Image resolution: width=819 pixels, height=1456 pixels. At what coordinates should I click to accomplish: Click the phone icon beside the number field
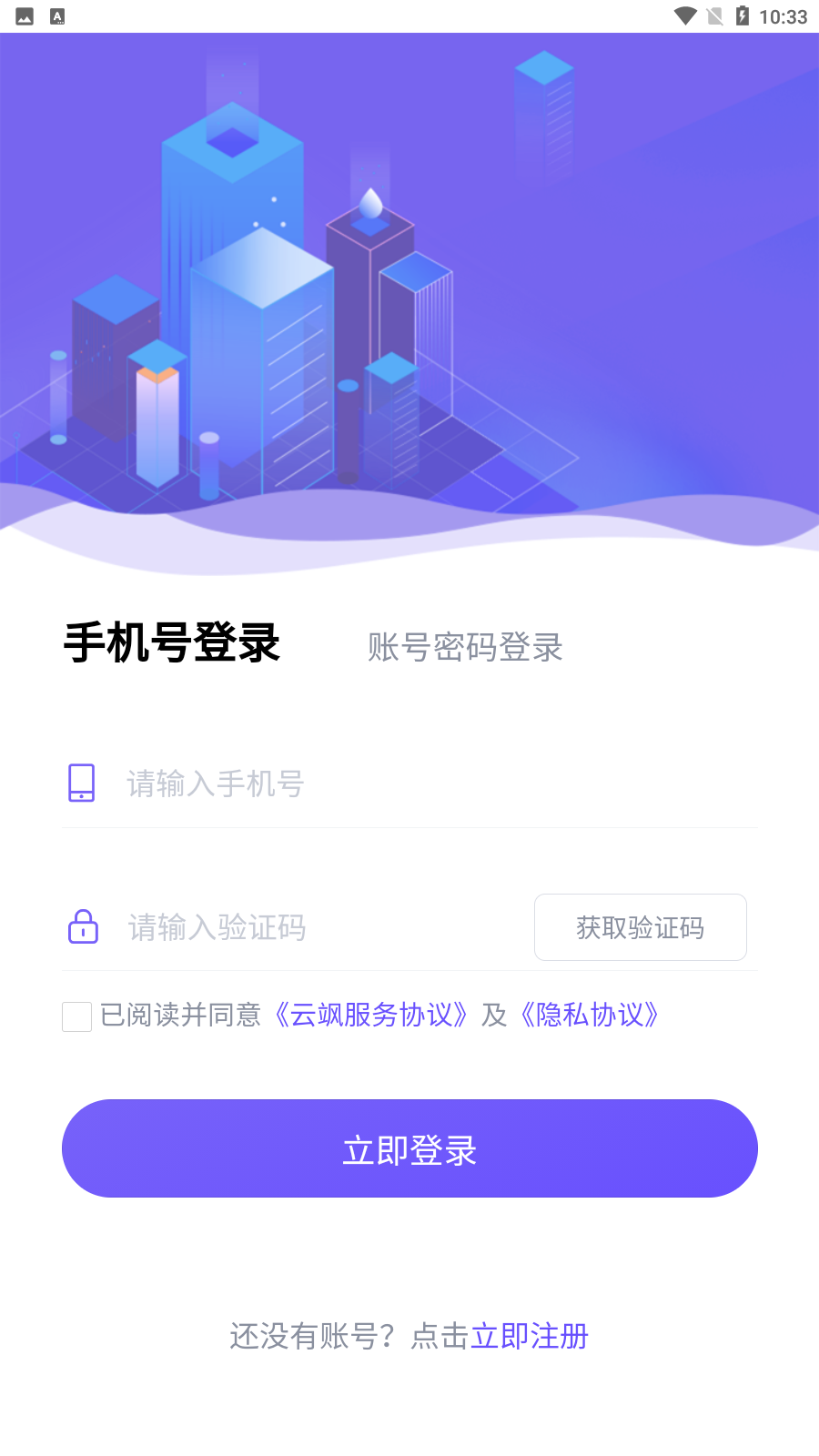(x=83, y=784)
